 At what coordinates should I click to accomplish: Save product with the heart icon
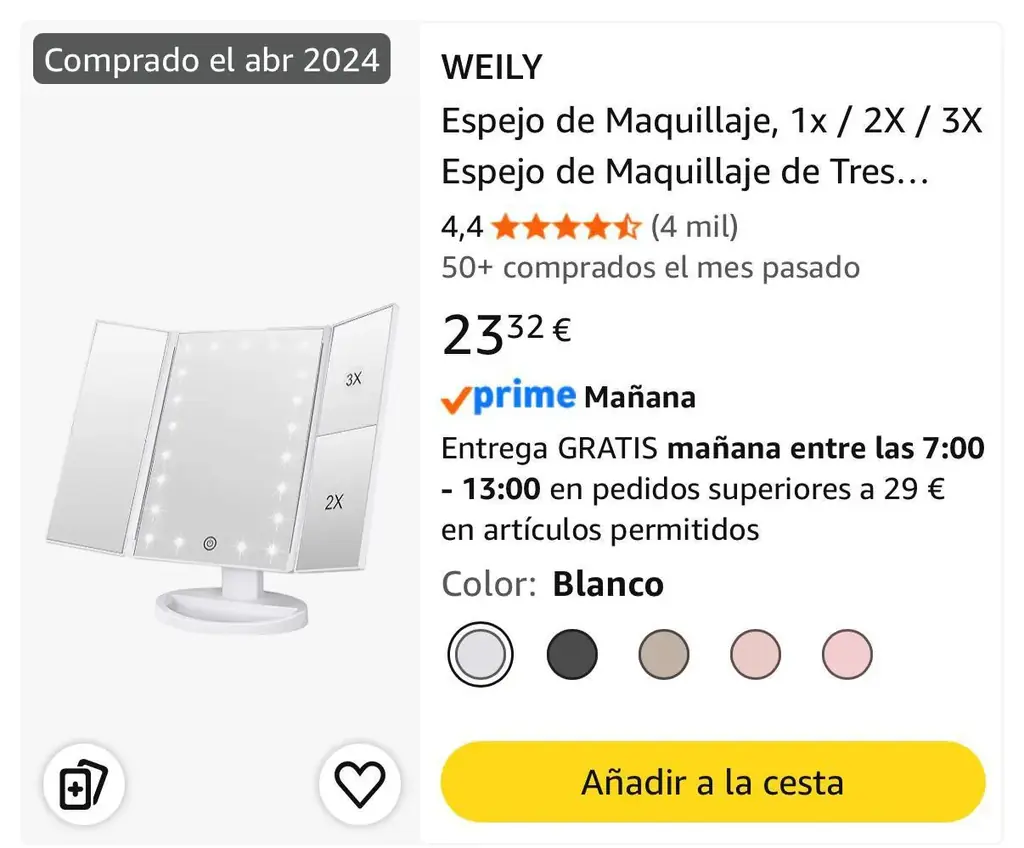click(359, 783)
